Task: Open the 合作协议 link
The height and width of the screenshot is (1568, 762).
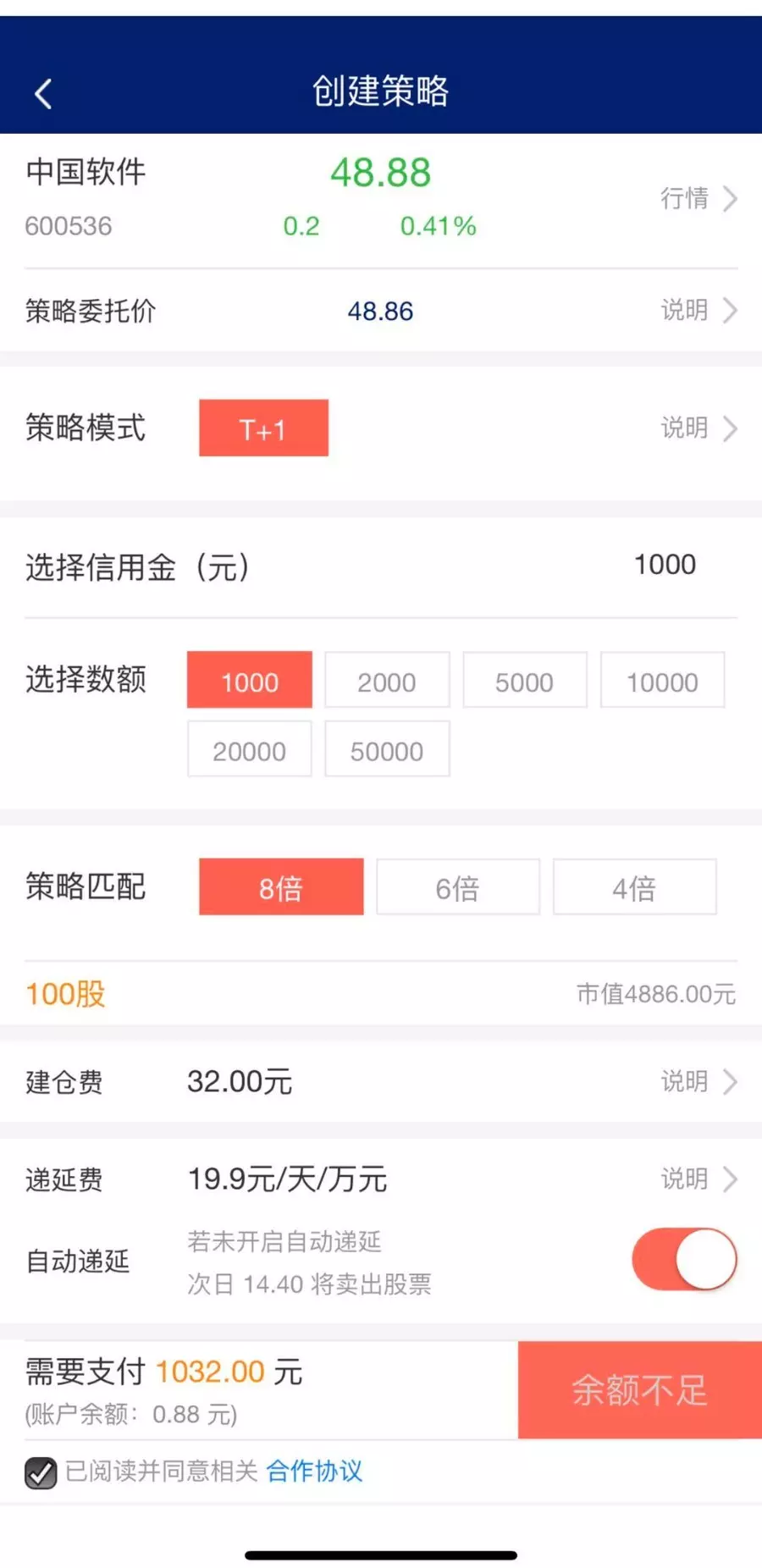Action: (314, 1471)
